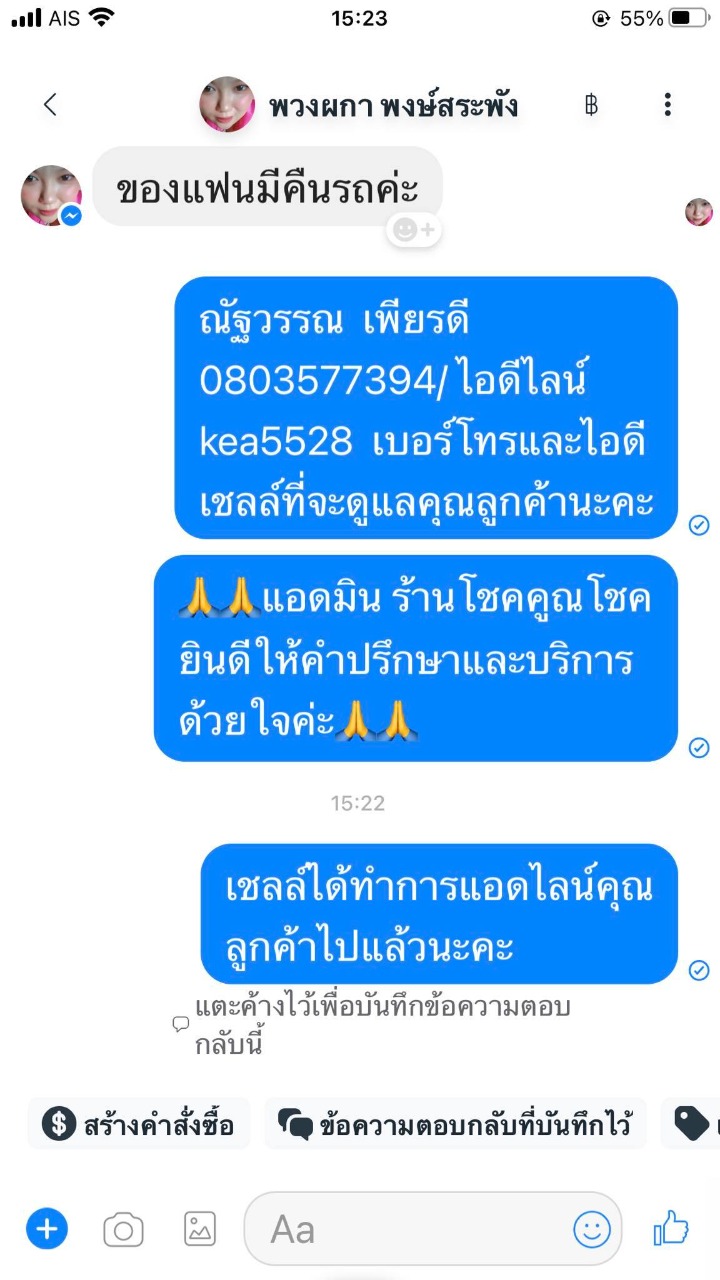The width and height of the screenshot is (720, 1280).
Task: Open ข้อความตอบกลับที่บันทึกไว้ saved replies
Action: coord(456,1124)
